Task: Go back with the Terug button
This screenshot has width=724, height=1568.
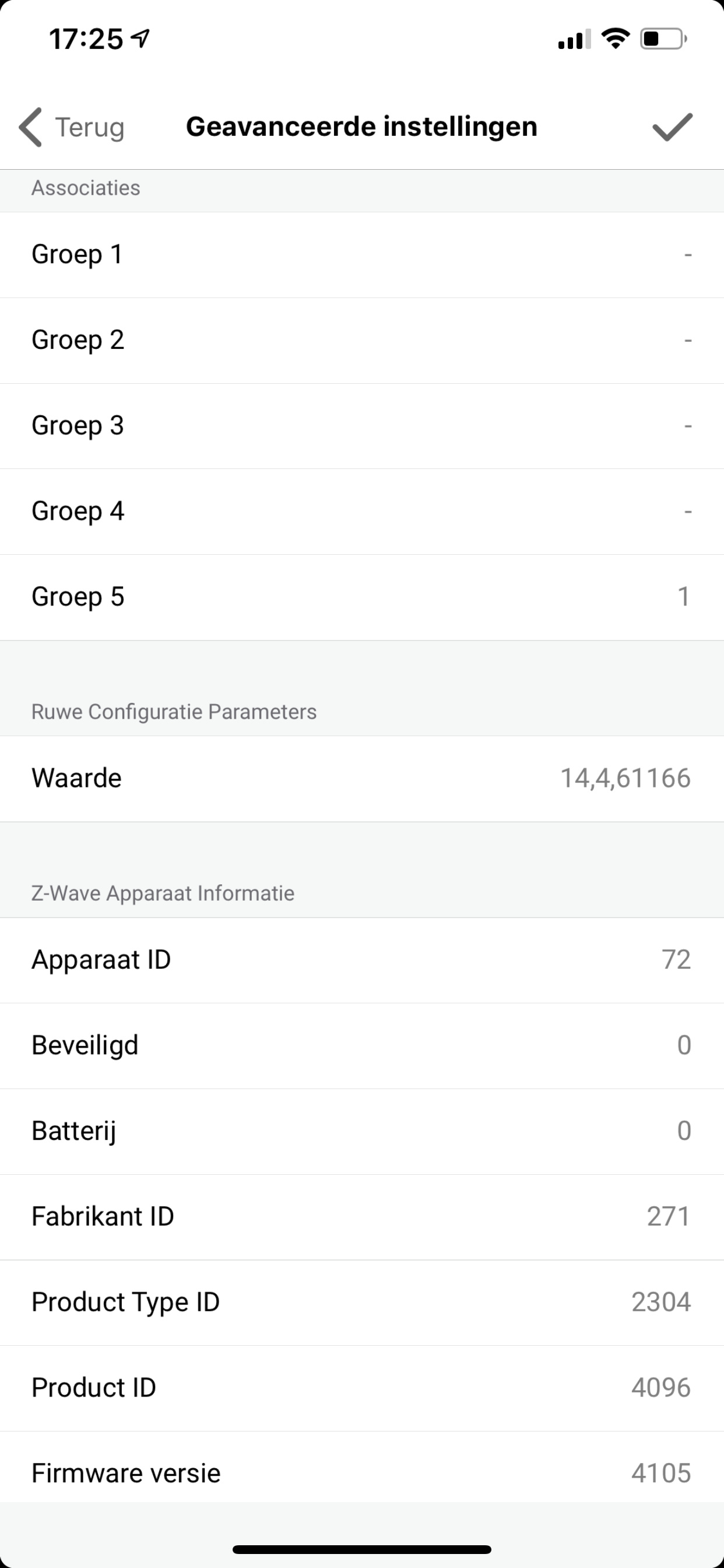Action: click(72, 127)
